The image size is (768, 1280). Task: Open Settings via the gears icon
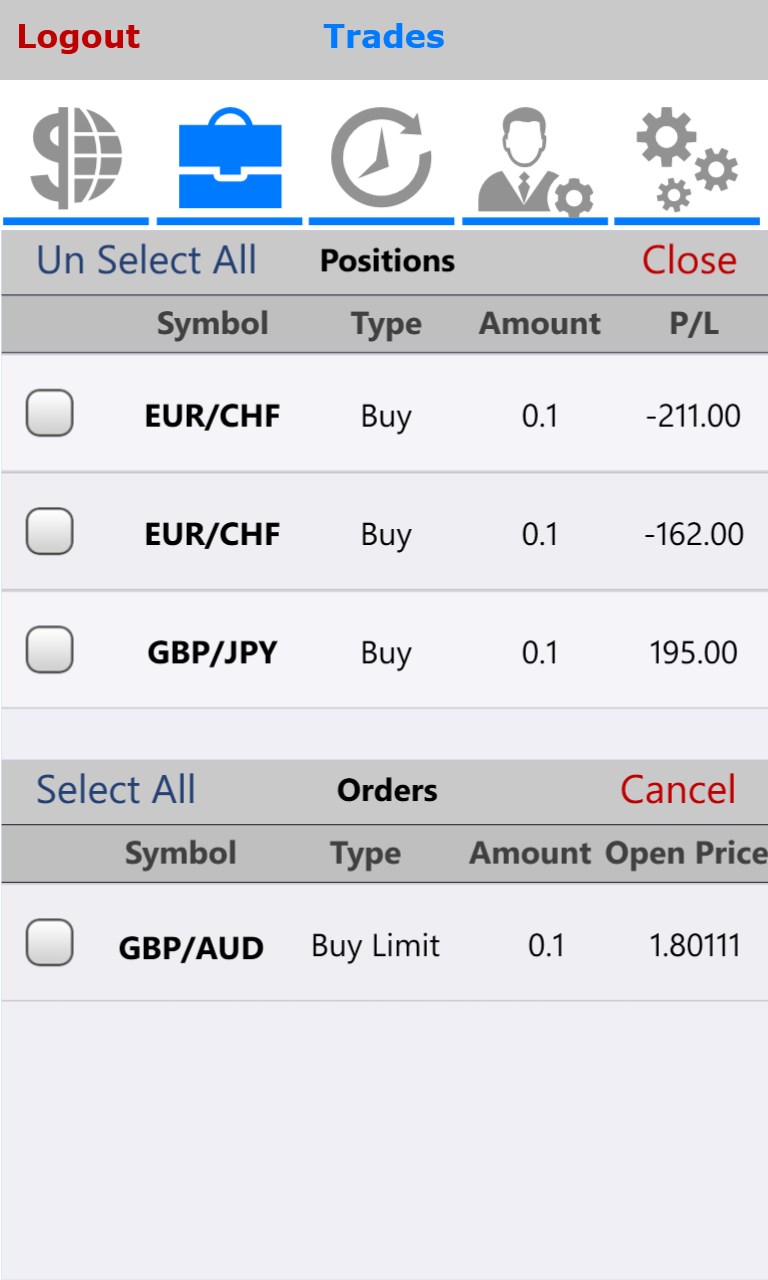[686, 160]
